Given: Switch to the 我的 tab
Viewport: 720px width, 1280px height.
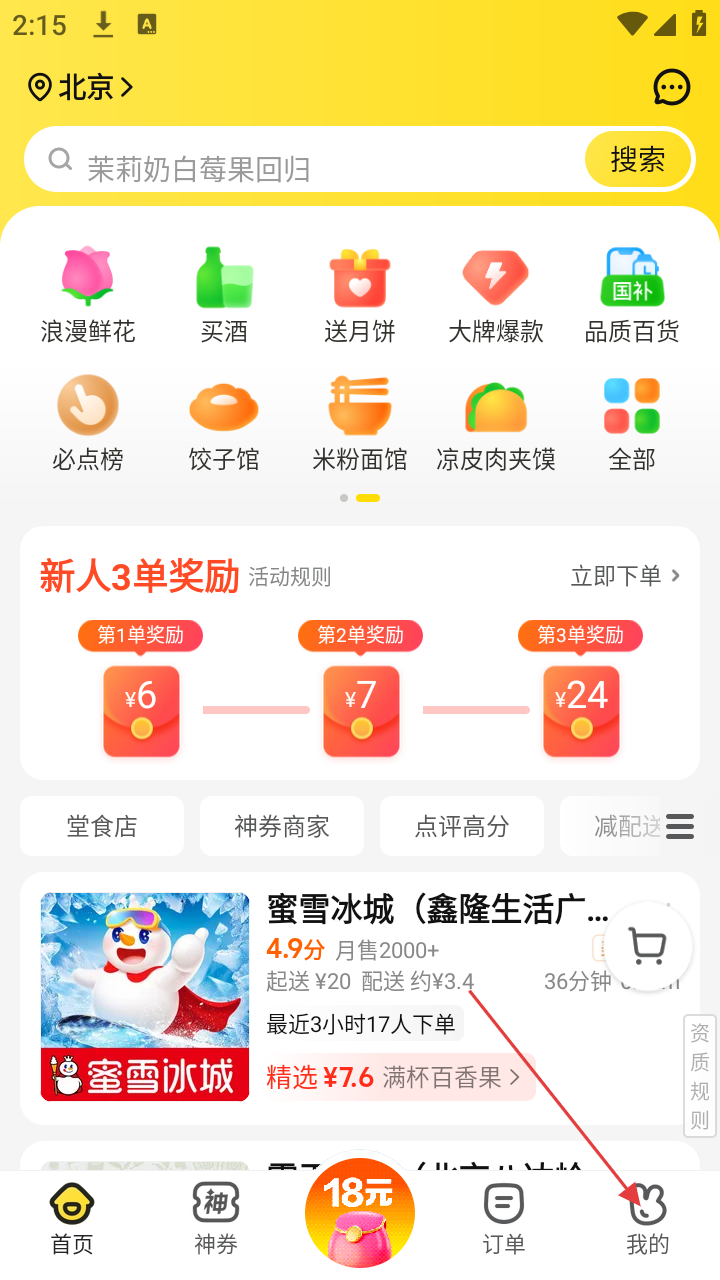Looking at the screenshot, I should click(647, 1220).
